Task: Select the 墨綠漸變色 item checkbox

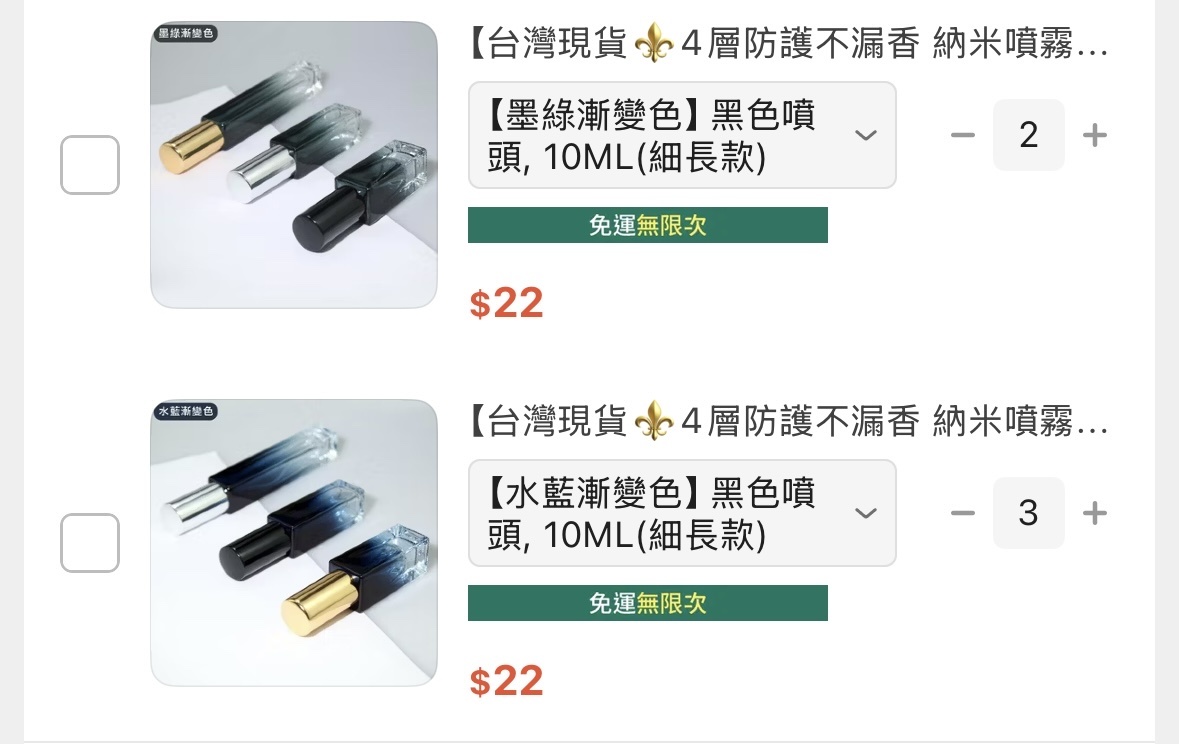Action: (x=90, y=165)
